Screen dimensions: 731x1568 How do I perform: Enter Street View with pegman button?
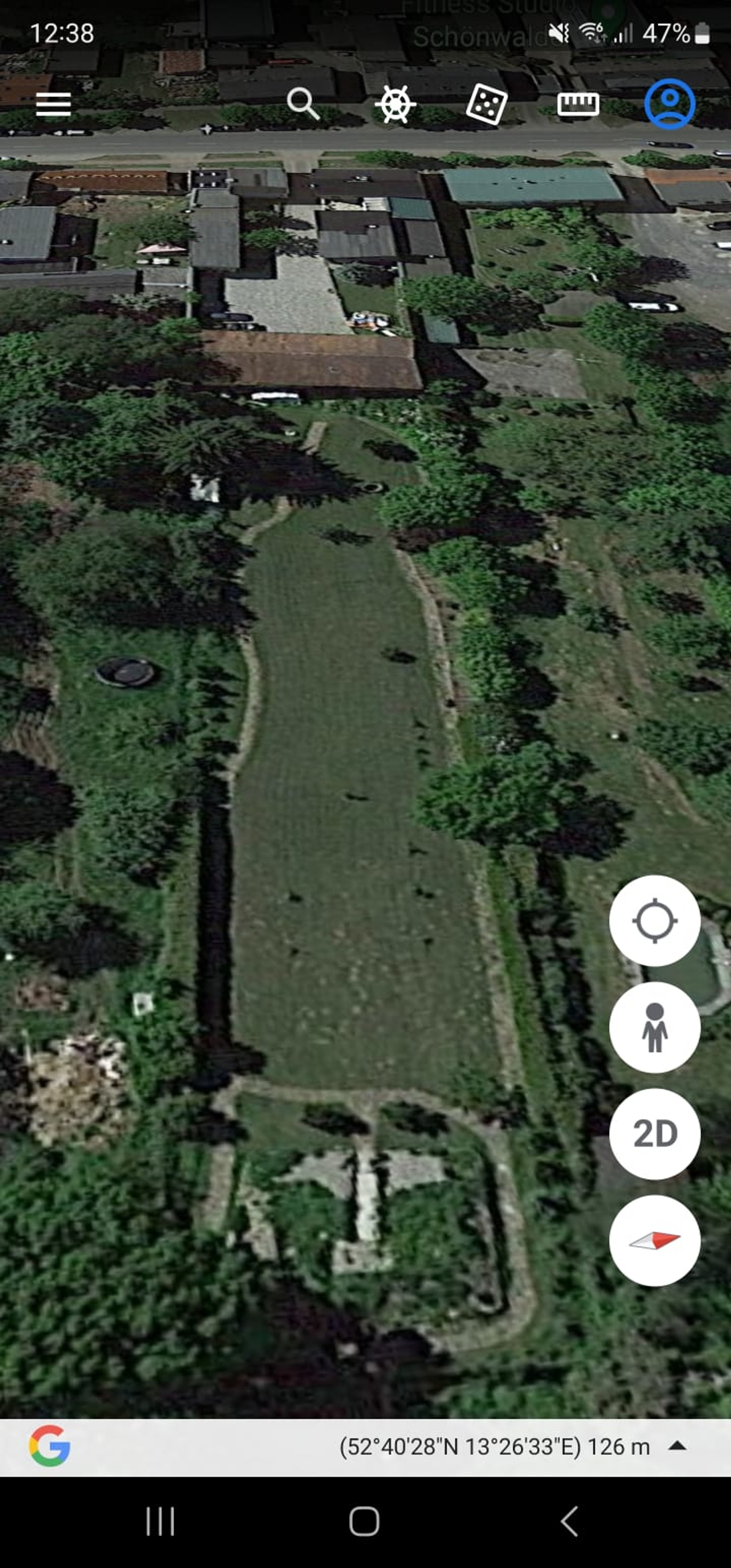654,1027
